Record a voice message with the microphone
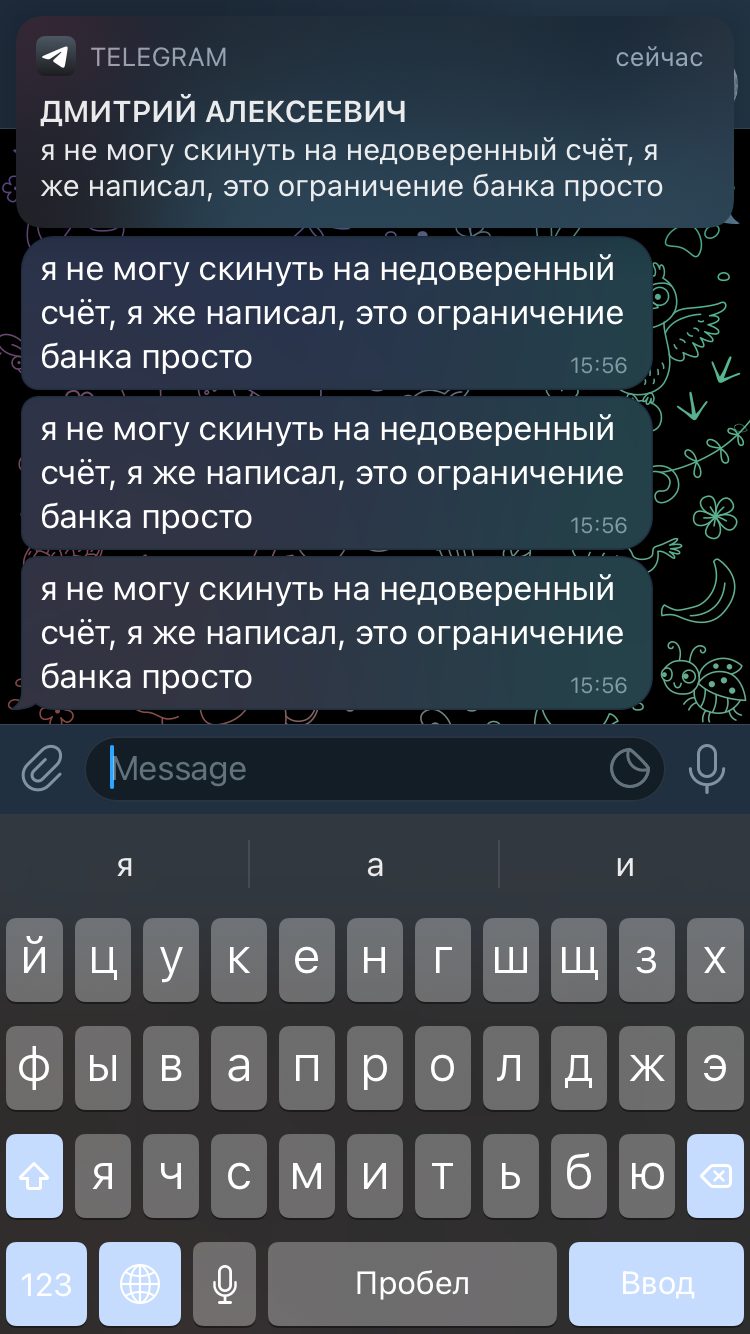Image resolution: width=750 pixels, height=1334 pixels. [707, 769]
